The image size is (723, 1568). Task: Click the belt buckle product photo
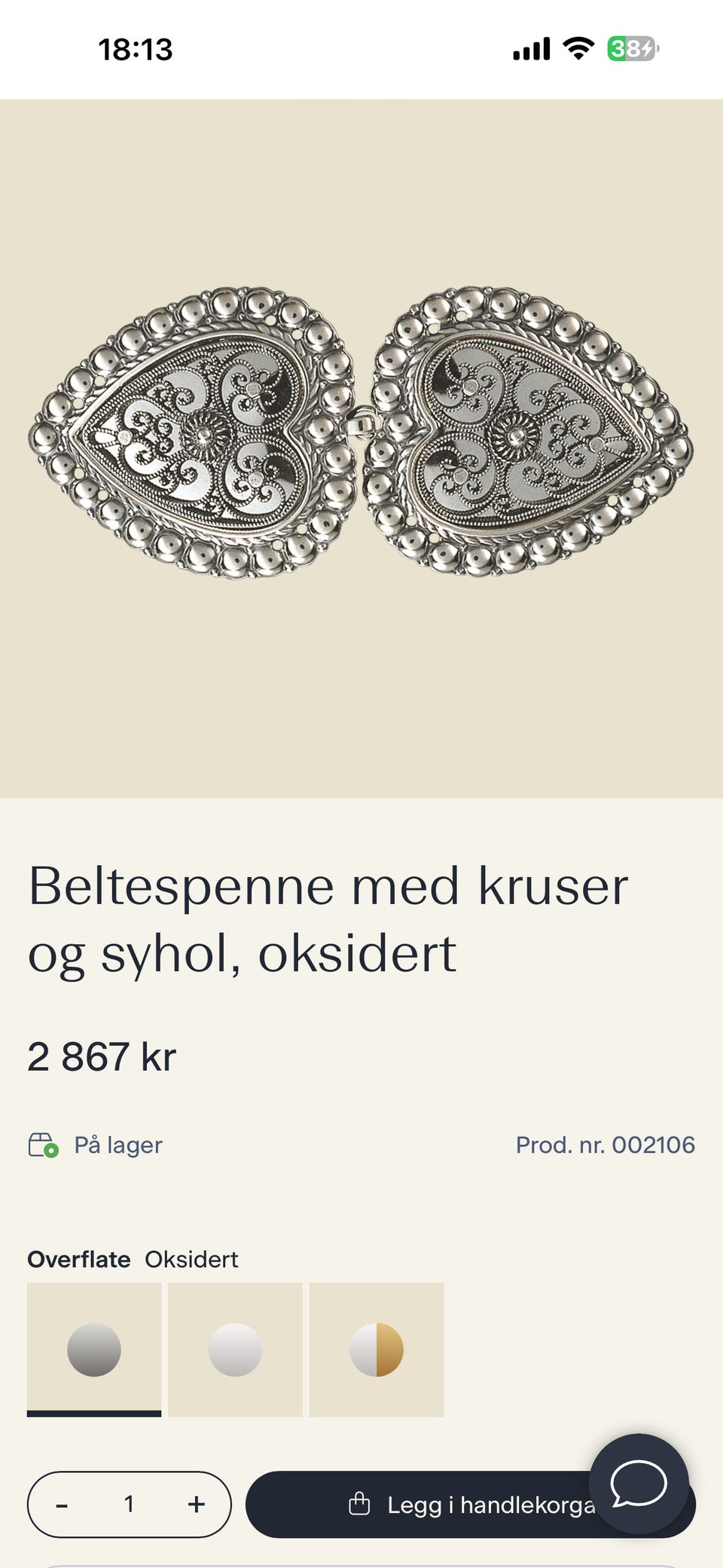(x=361, y=429)
